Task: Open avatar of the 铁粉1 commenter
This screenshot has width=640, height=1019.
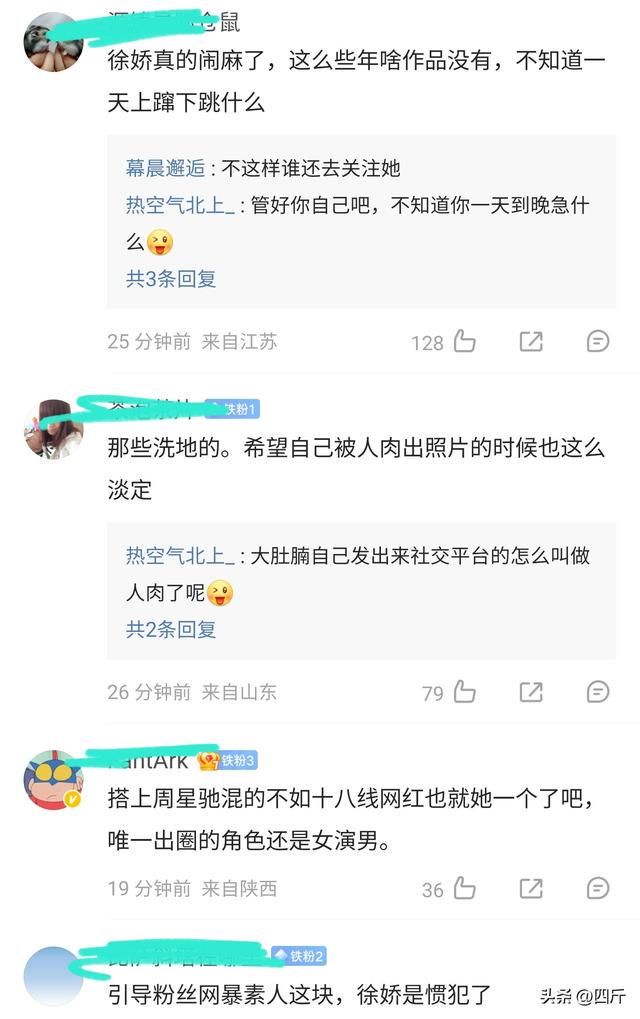Action: [53, 429]
